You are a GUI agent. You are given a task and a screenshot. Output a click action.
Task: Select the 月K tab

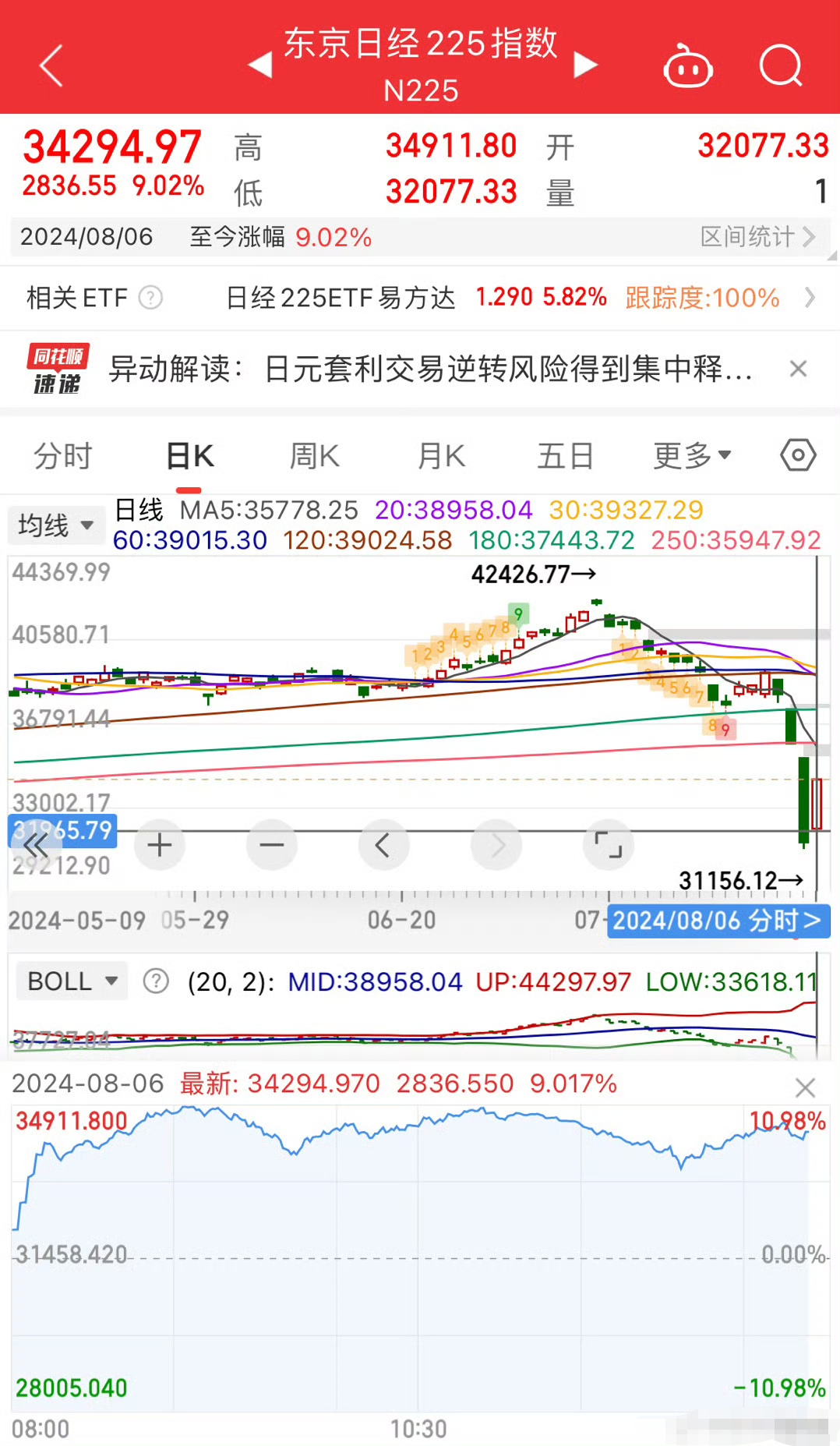[441, 455]
